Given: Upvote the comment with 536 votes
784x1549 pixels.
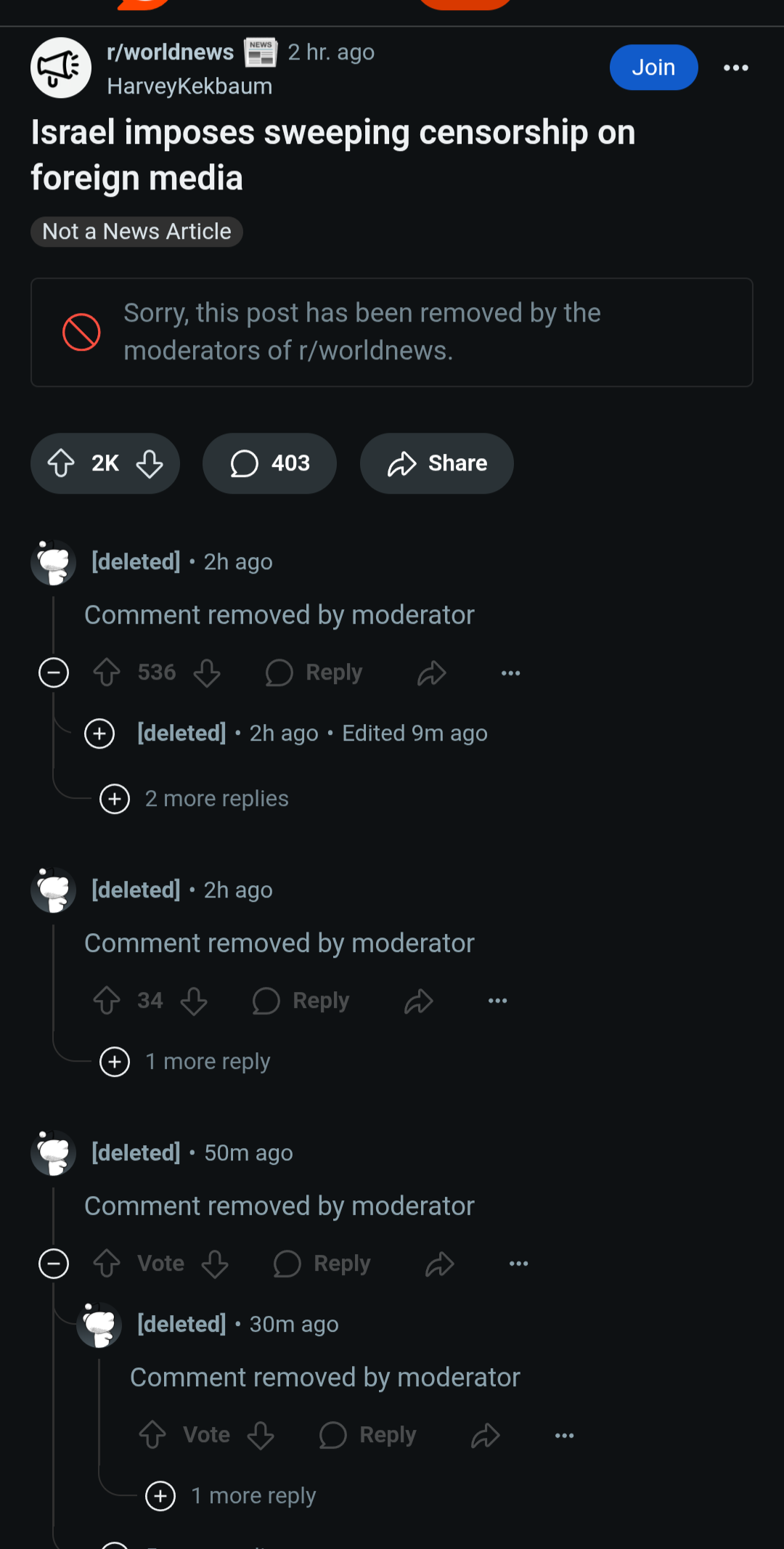Looking at the screenshot, I should tap(107, 672).
